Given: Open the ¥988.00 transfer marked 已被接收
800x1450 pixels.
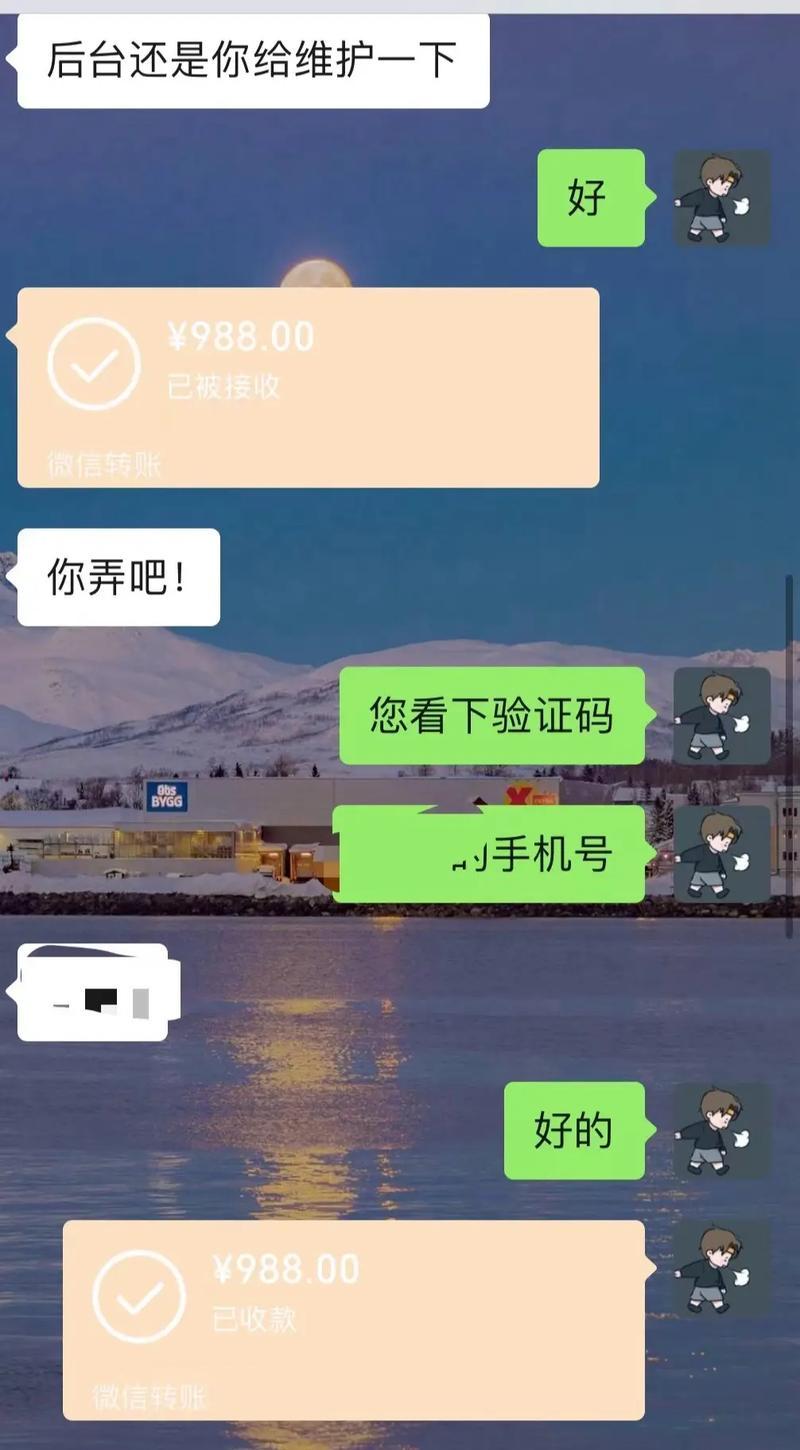Looking at the screenshot, I should tap(308, 387).
